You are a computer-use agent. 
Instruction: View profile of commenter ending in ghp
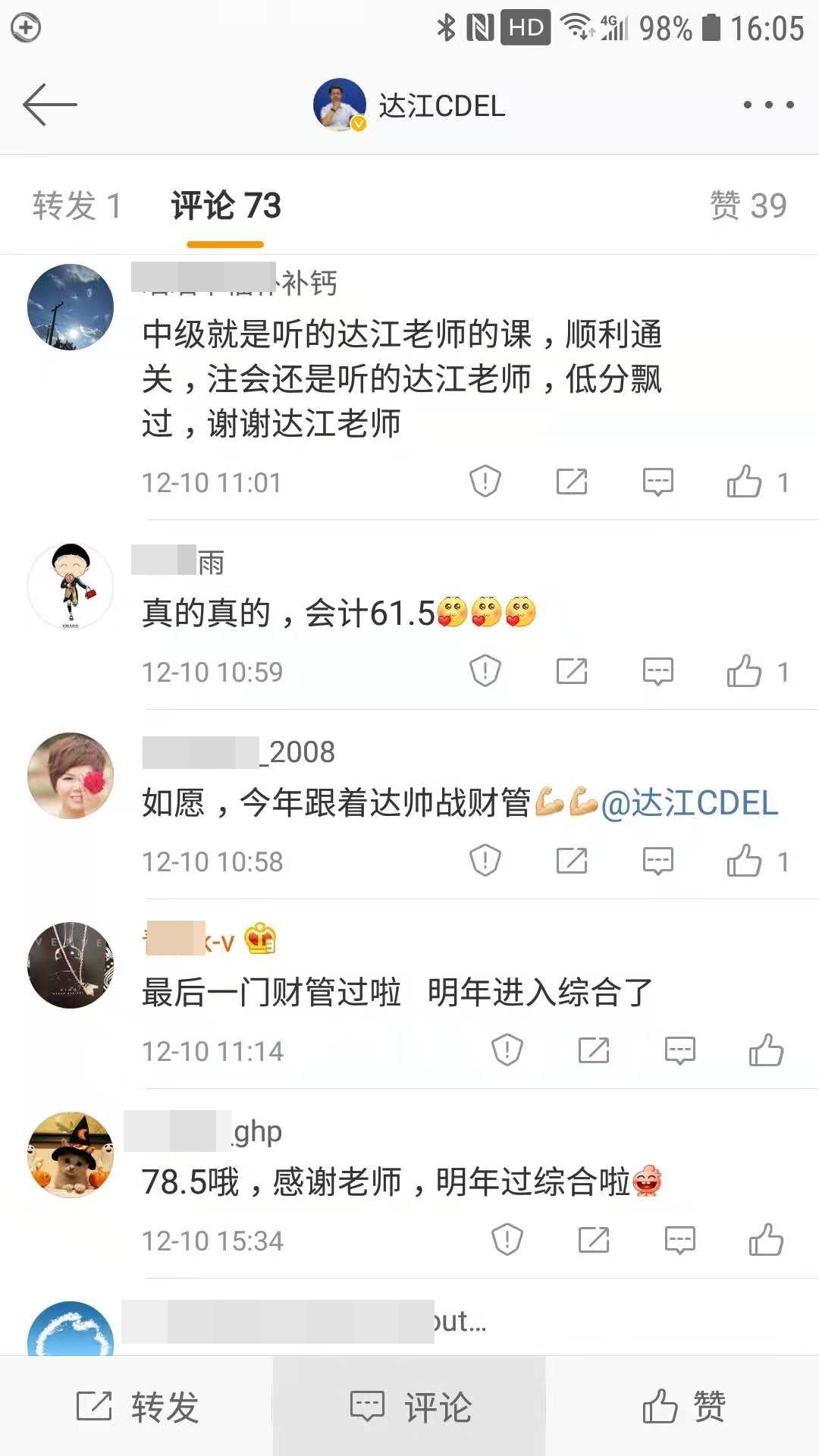pyautogui.click(x=71, y=1155)
